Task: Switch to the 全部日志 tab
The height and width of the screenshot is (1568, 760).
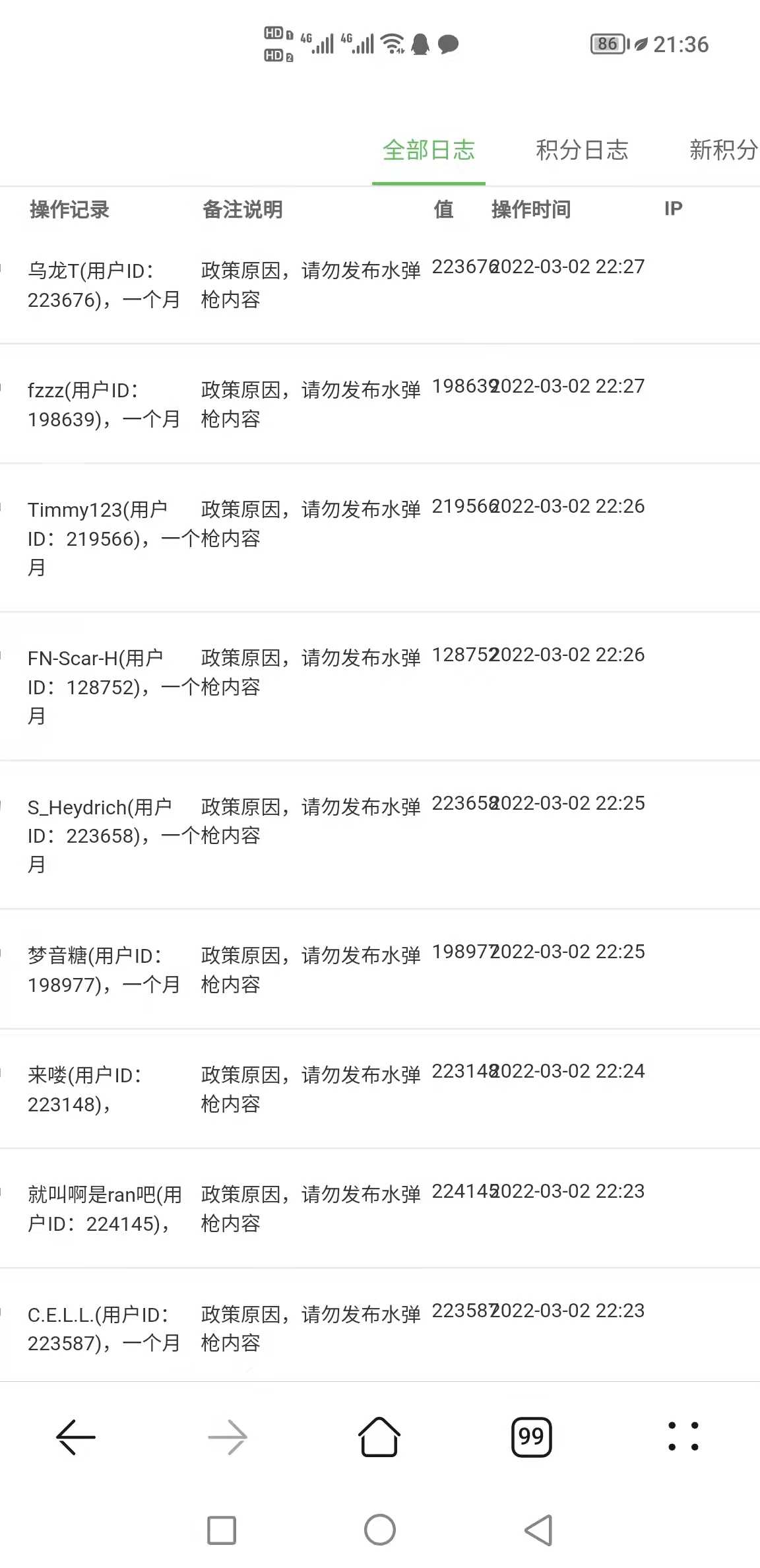Action: click(429, 150)
